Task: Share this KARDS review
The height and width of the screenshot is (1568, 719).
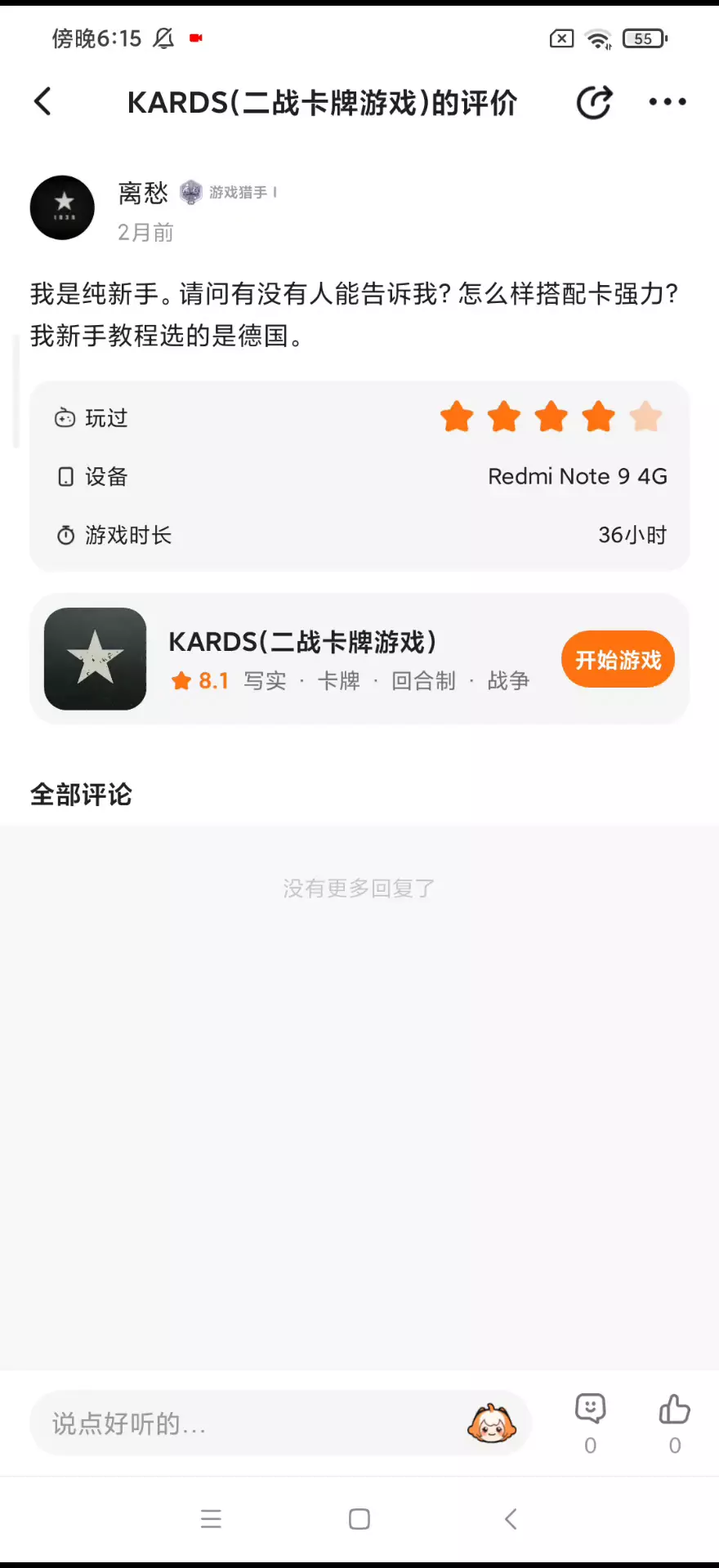Action: point(594,102)
